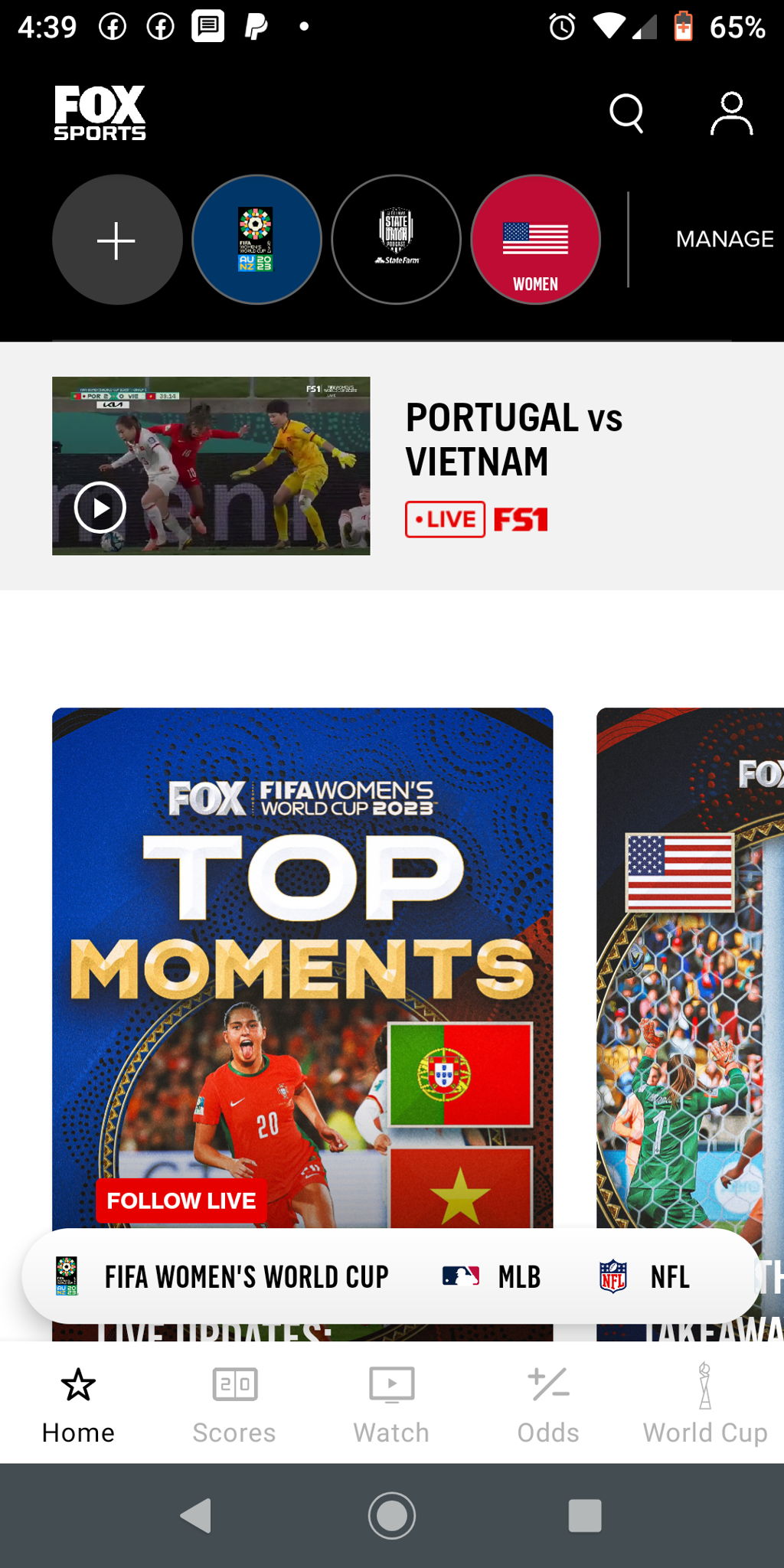Screen dimensions: 784x1568
Task: Open the account profile icon
Action: pyautogui.click(x=731, y=114)
